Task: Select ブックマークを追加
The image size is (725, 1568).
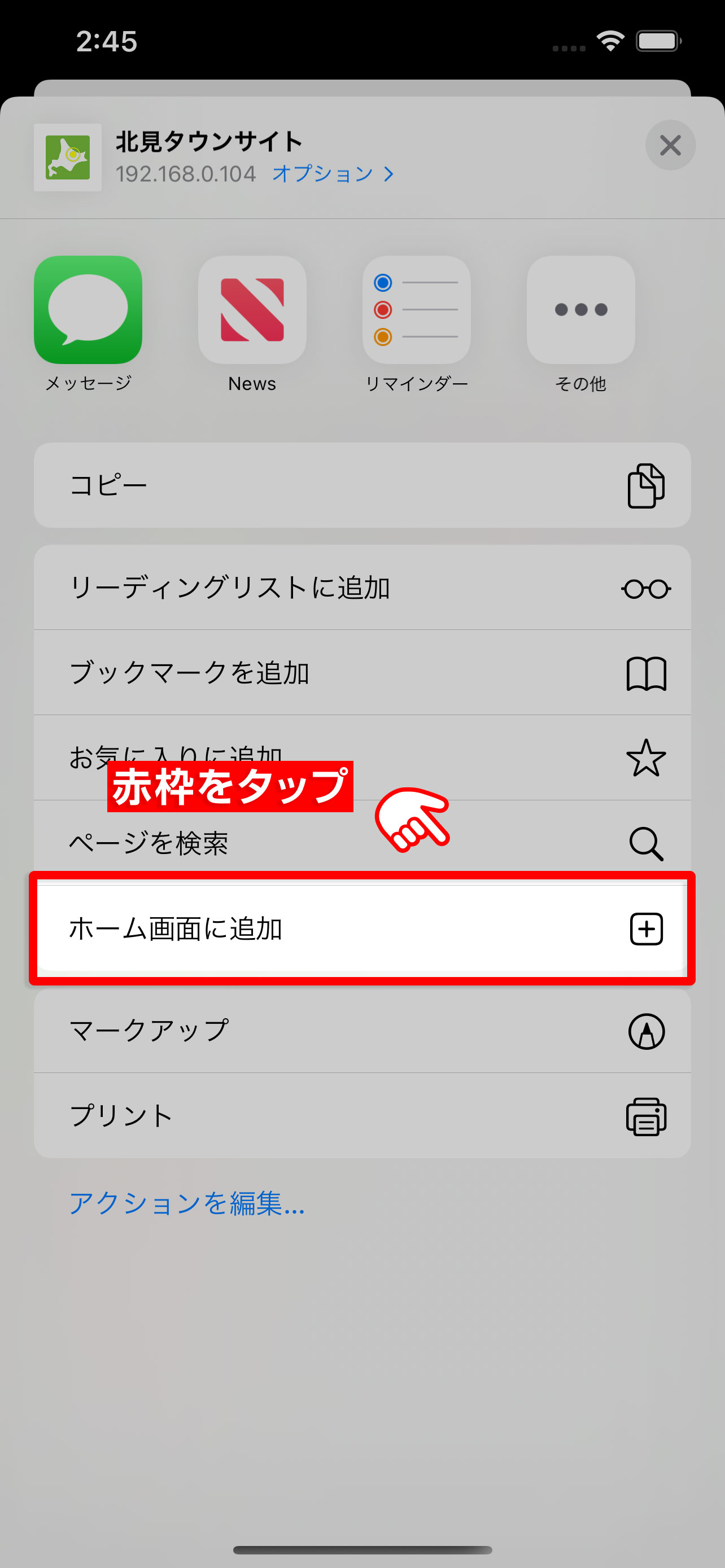Action: (x=362, y=673)
